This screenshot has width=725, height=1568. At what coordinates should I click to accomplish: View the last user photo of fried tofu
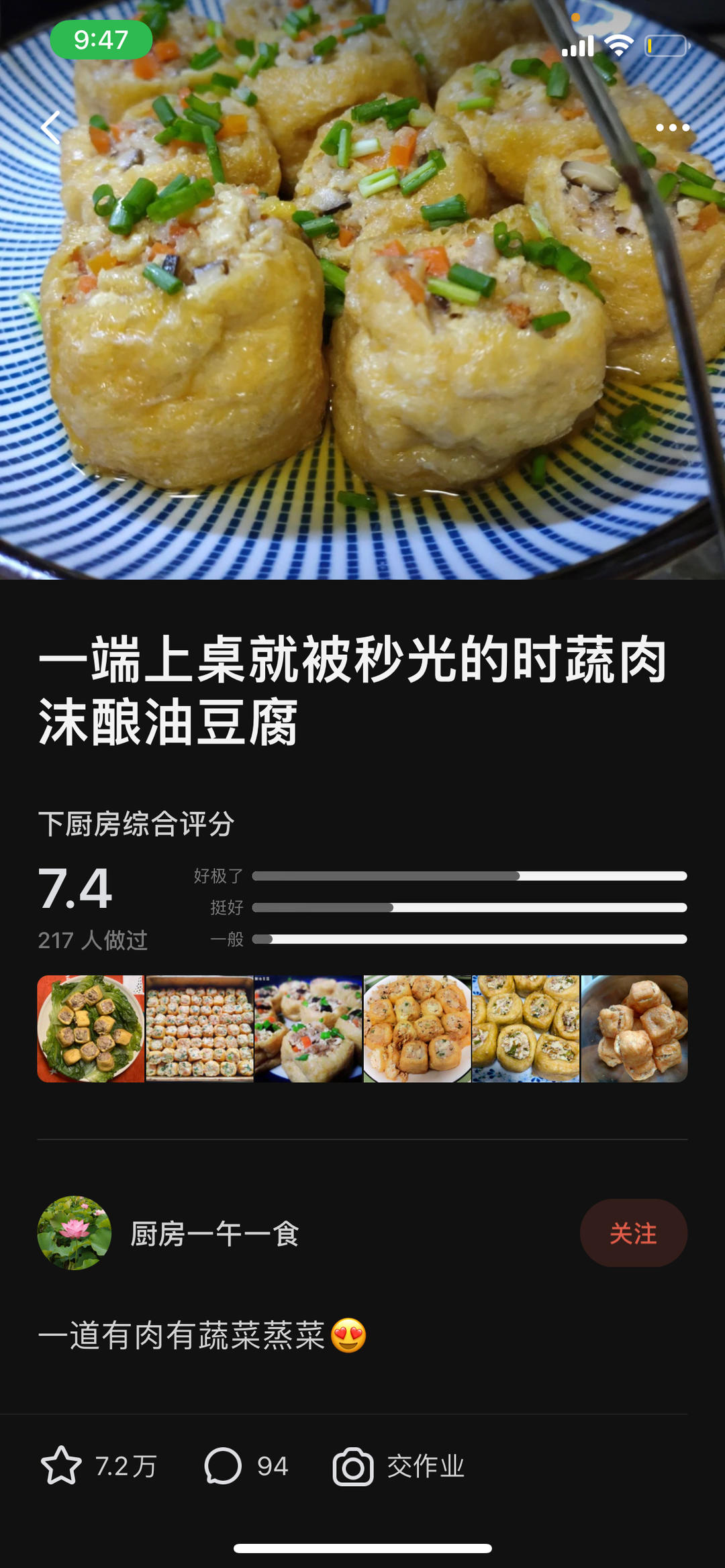point(634,1029)
